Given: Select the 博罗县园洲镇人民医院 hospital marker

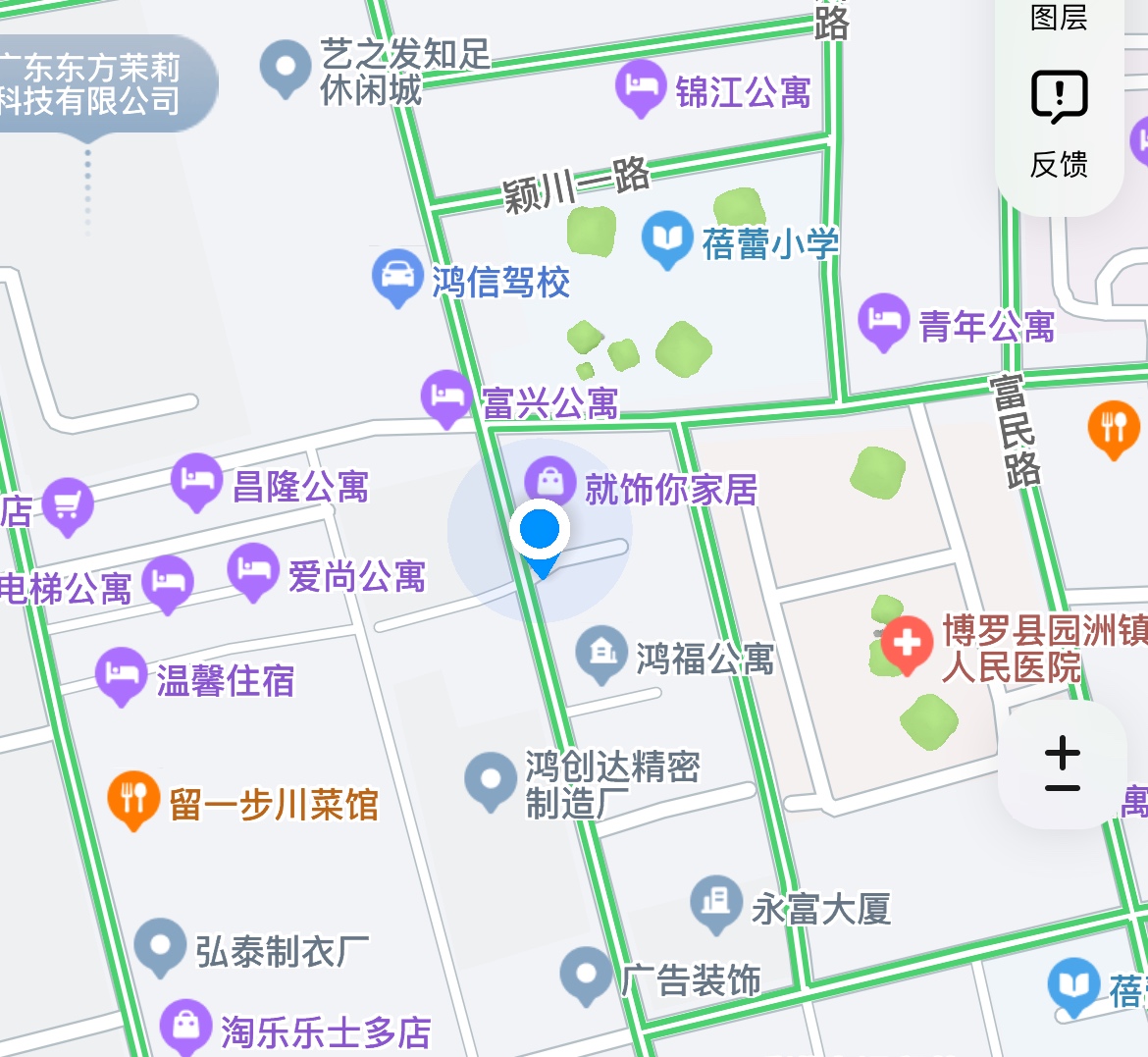Looking at the screenshot, I should [907, 645].
